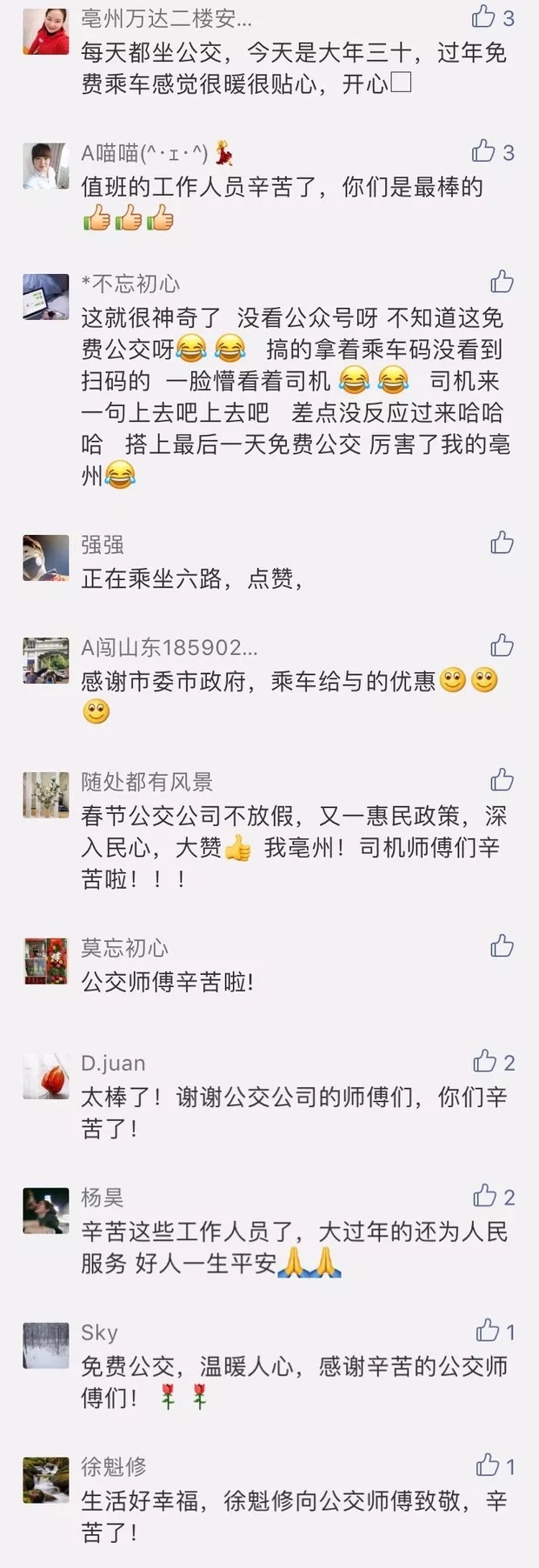Like A喵喵's comment about 值班的工作人员
Viewport: 539px width, 1568px height.
483,151
